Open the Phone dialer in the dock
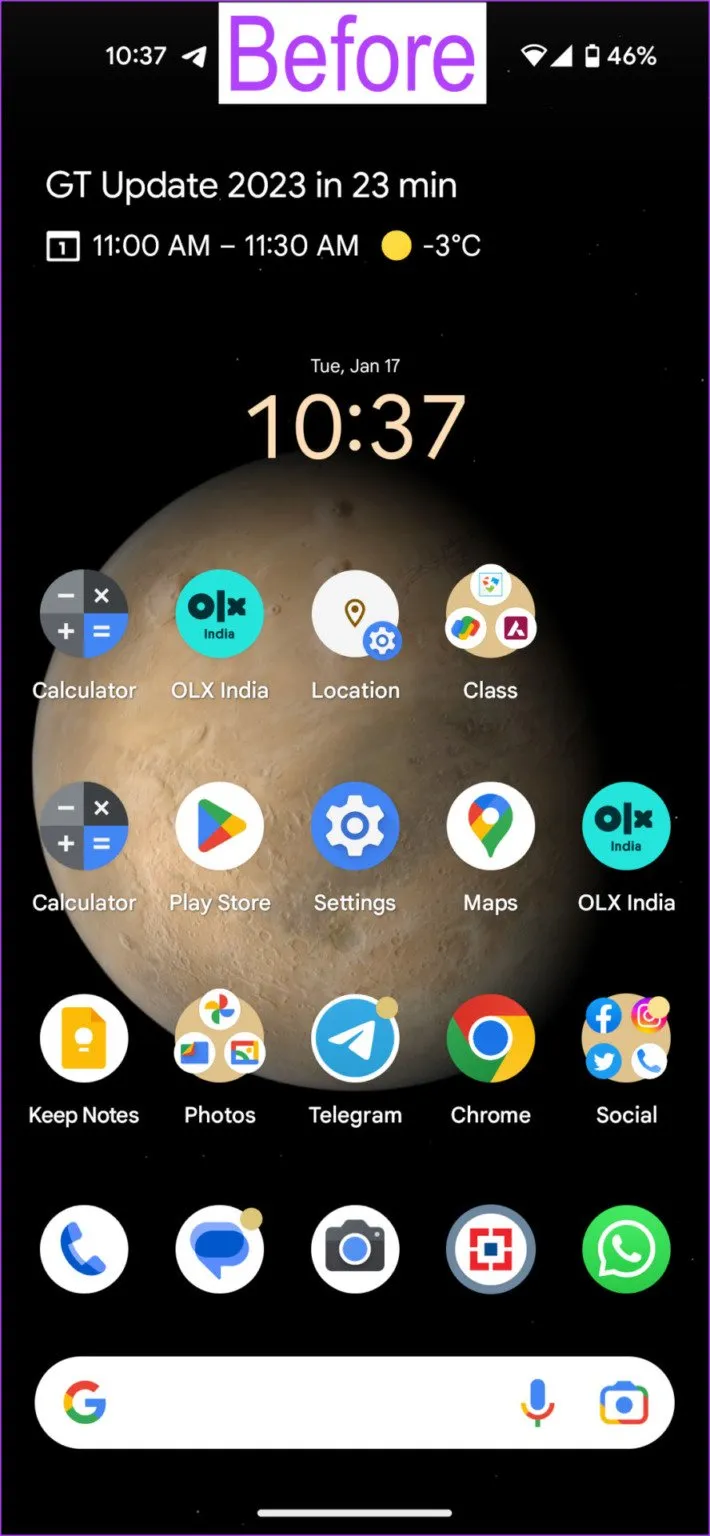Viewport: 710px width, 1536px height. (x=84, y=1249)
